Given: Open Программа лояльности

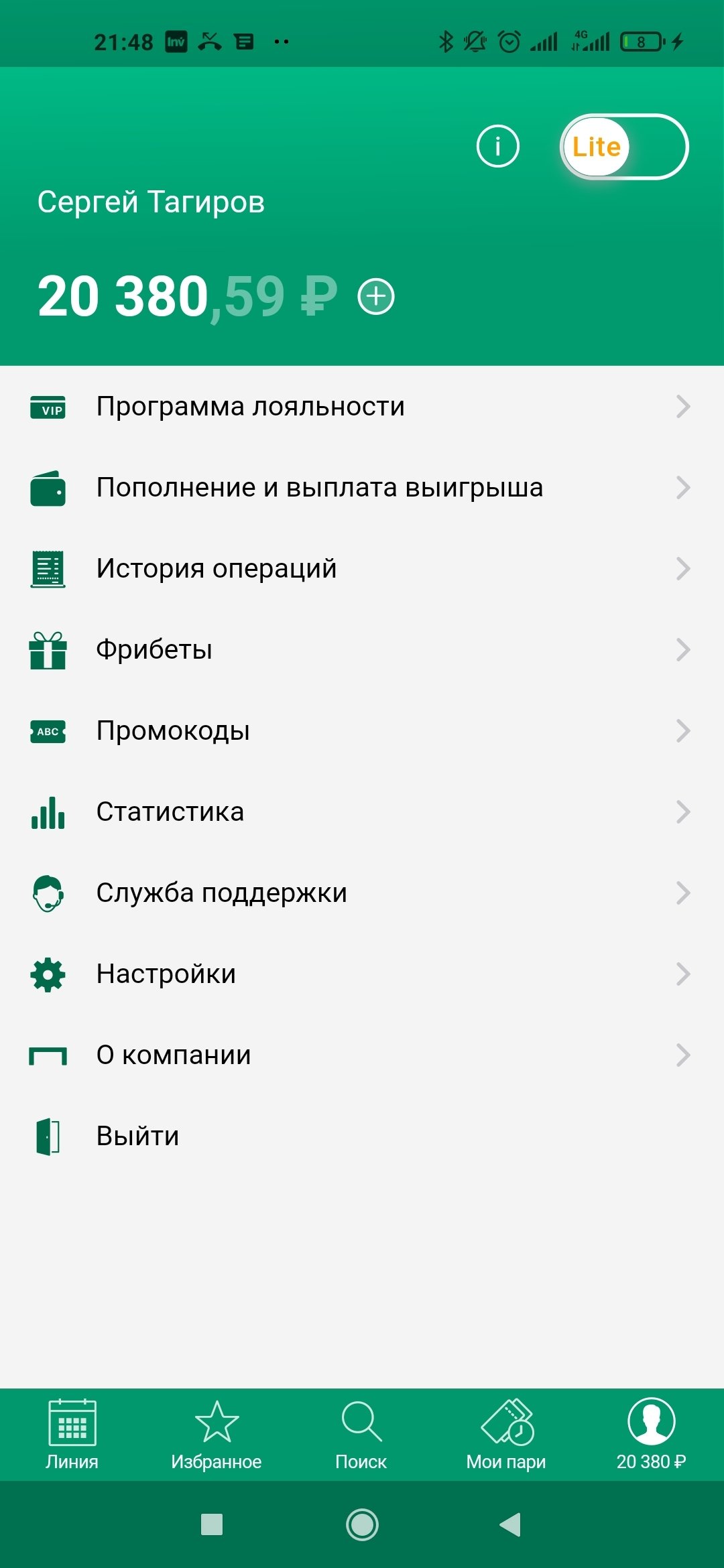Looking at the screenshot, I should click(362, 407).
